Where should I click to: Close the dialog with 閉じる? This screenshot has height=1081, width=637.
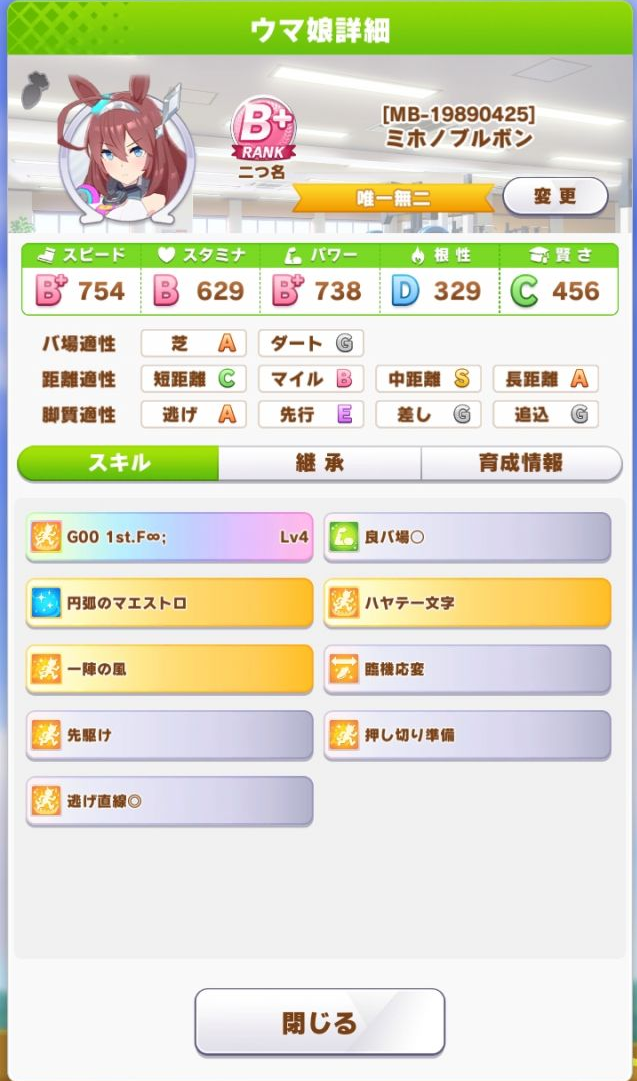coord(319,1022)
